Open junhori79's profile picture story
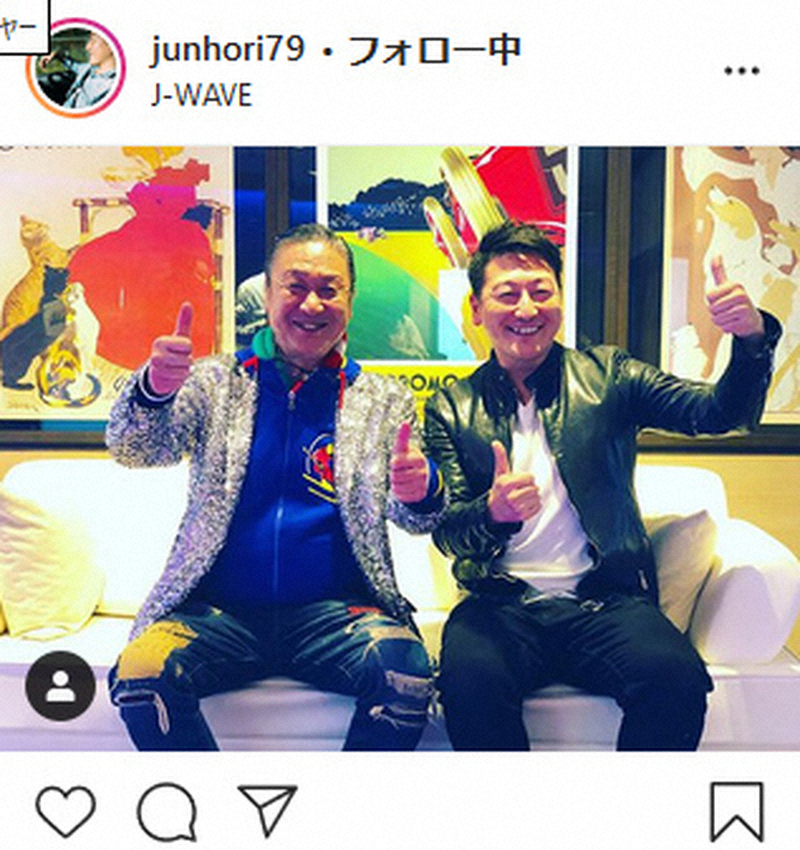 76,69
